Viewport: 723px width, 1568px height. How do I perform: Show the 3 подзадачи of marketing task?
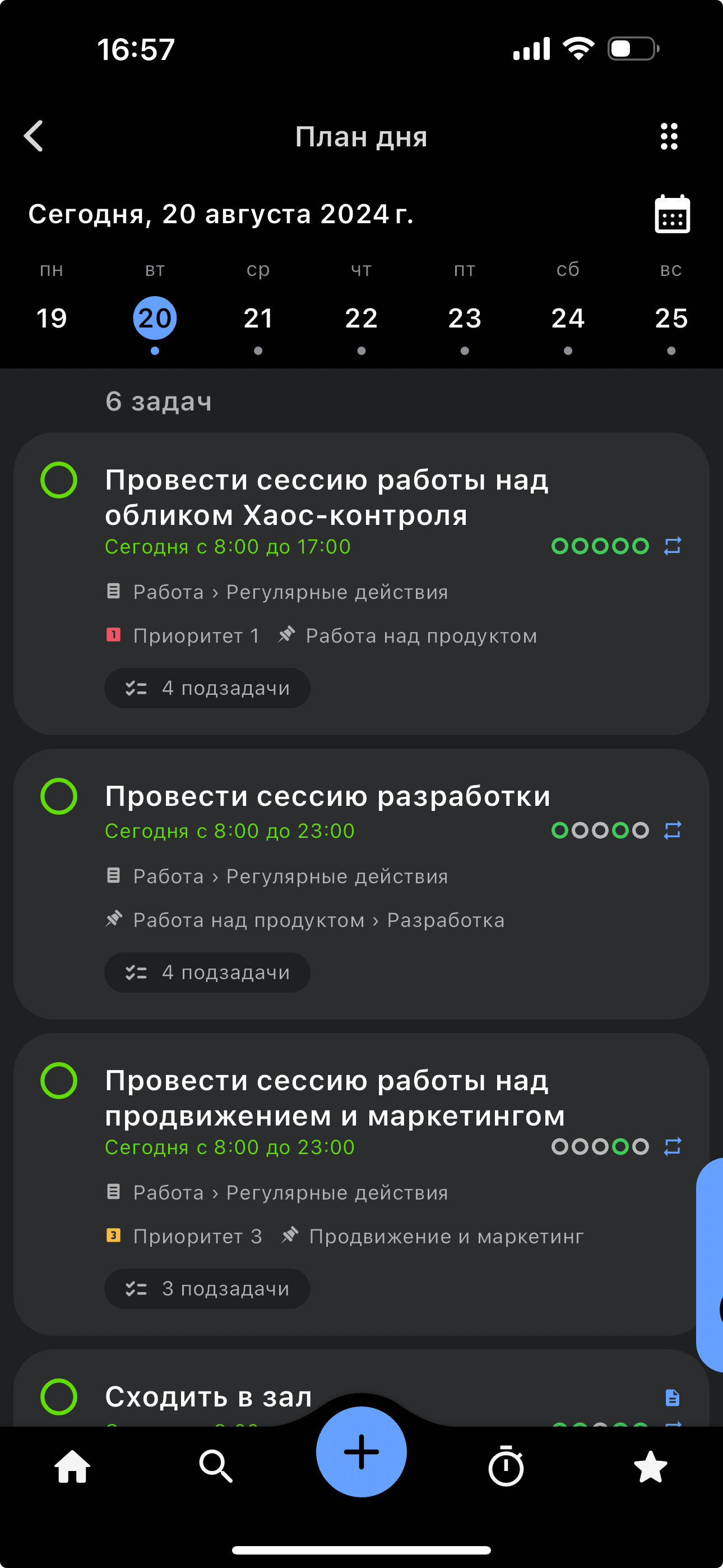point(207,1289)
